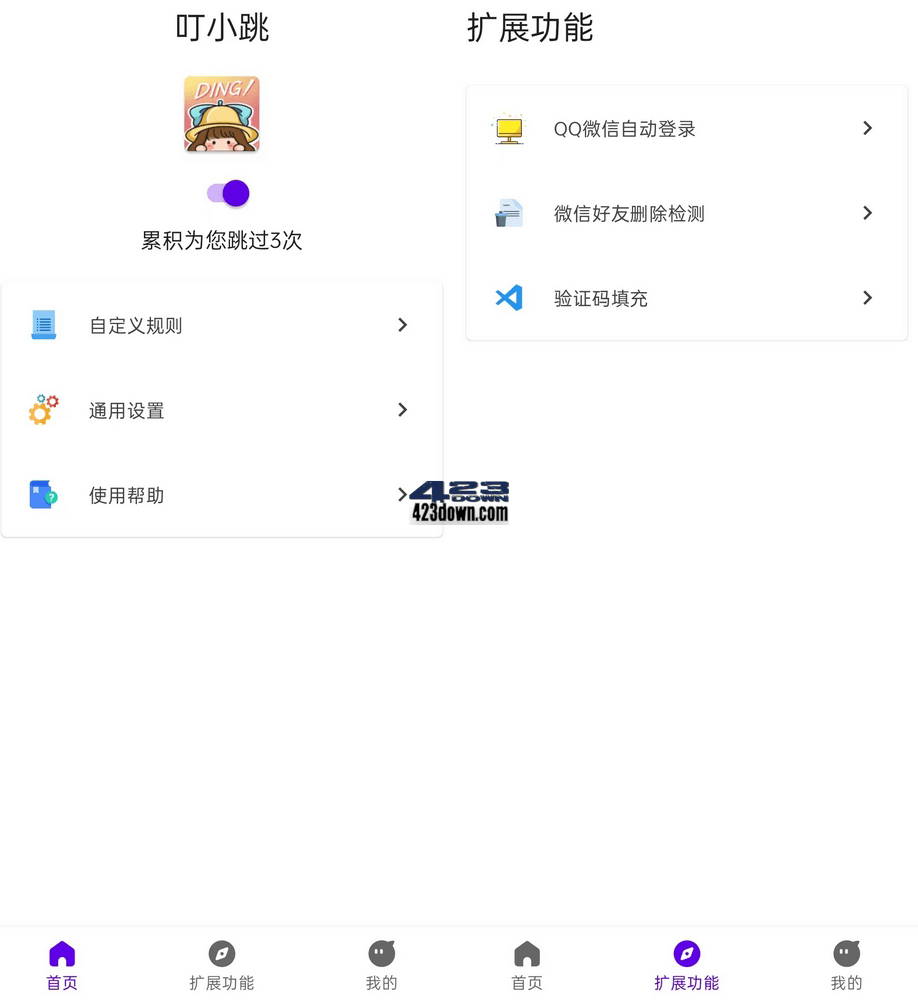Viewport: 918px width, 1000px height.
Task: Select the 扩展功能 compass icon in left navbar
Action: (x=221, y=953)
